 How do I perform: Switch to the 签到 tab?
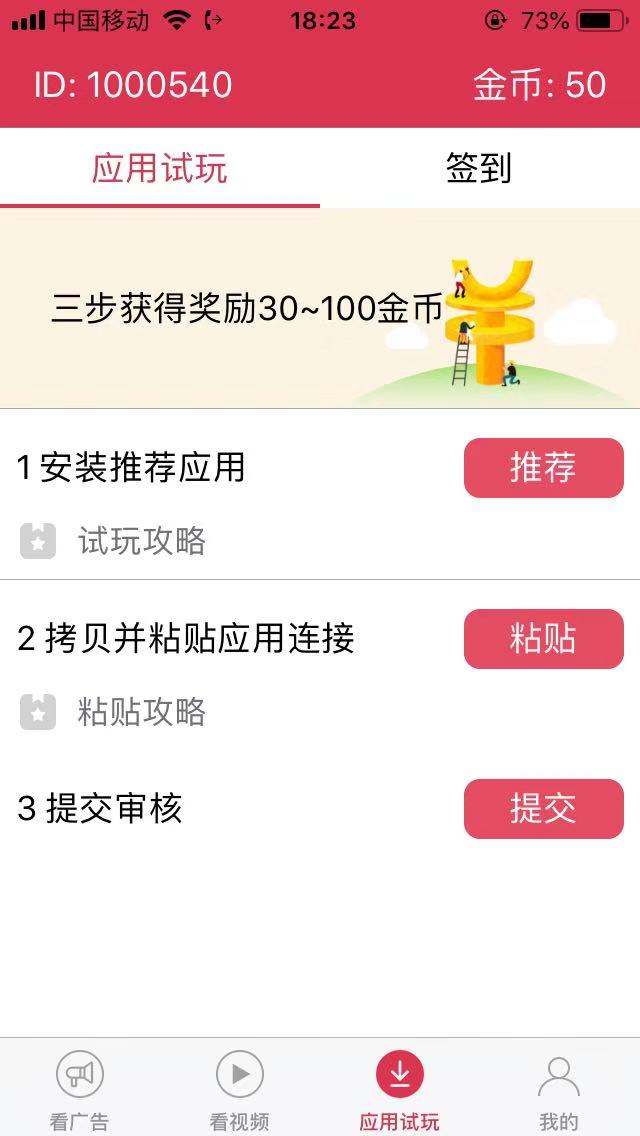[479, 168]
